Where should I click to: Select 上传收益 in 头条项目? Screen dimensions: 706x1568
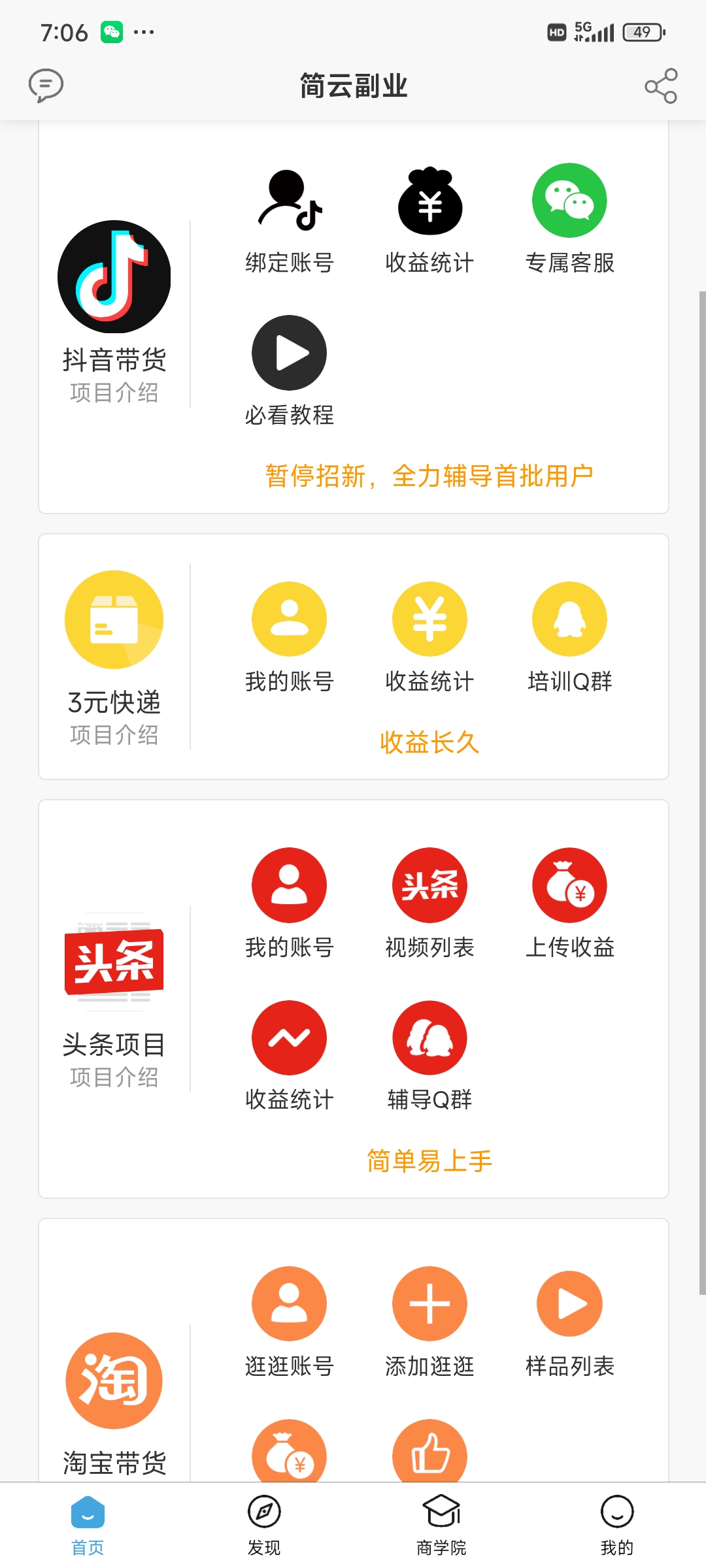(x=569, y=903)
